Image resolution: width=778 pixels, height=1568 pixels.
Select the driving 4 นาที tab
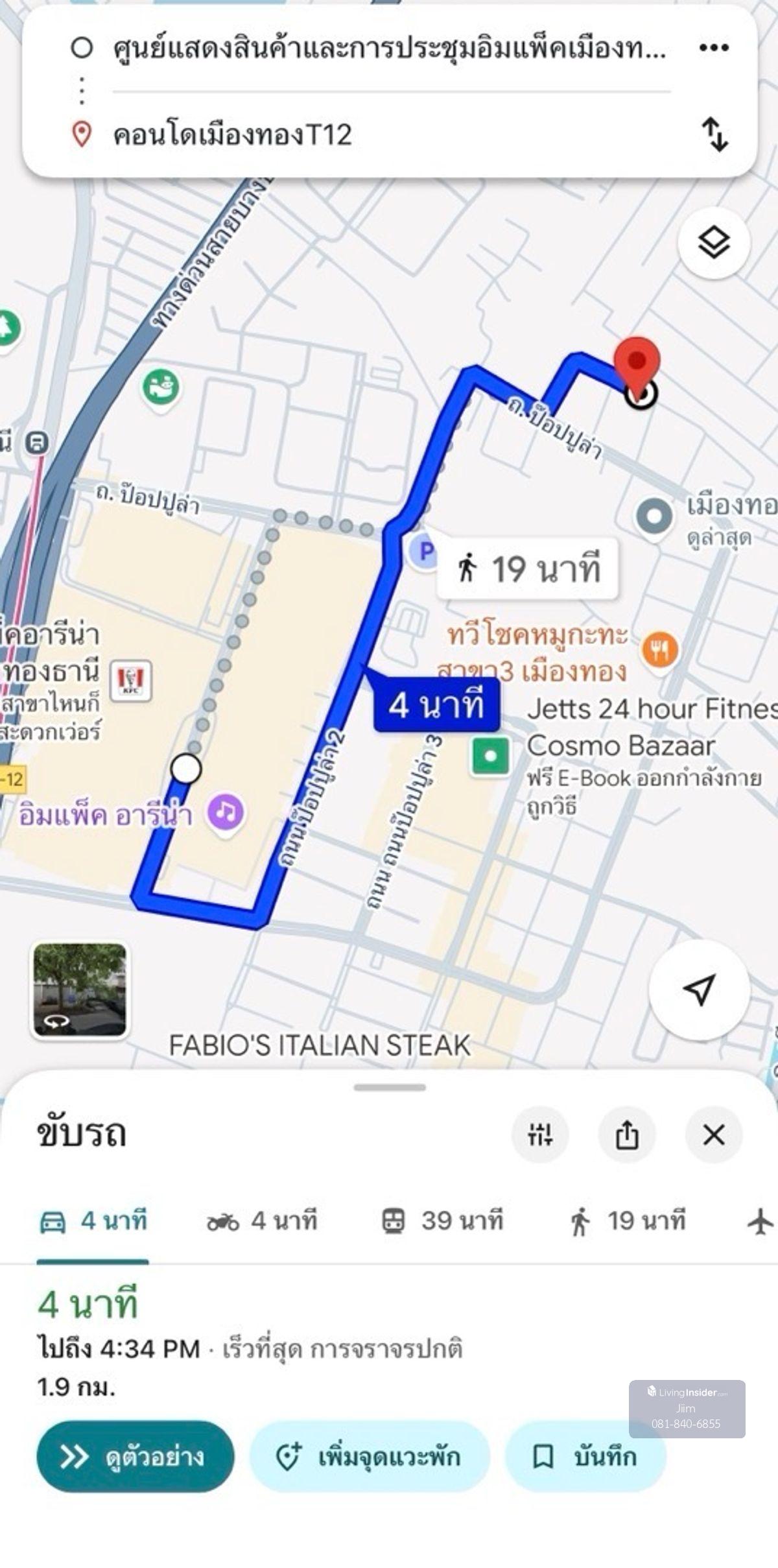click(x=93, y=1221)
